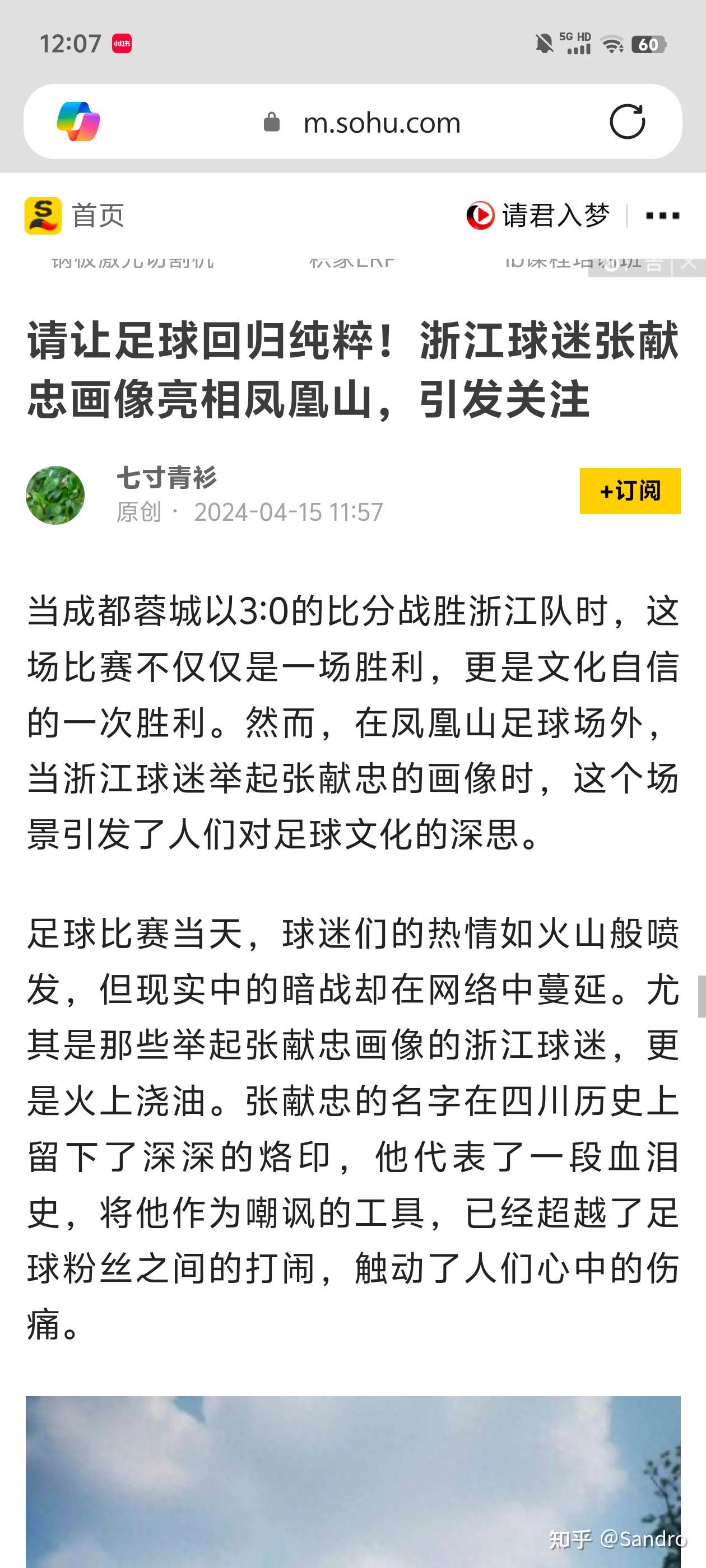The height and width of the screenshot is (1568, 706).
Task: Reload the page
Action: (x=627, y=122)
